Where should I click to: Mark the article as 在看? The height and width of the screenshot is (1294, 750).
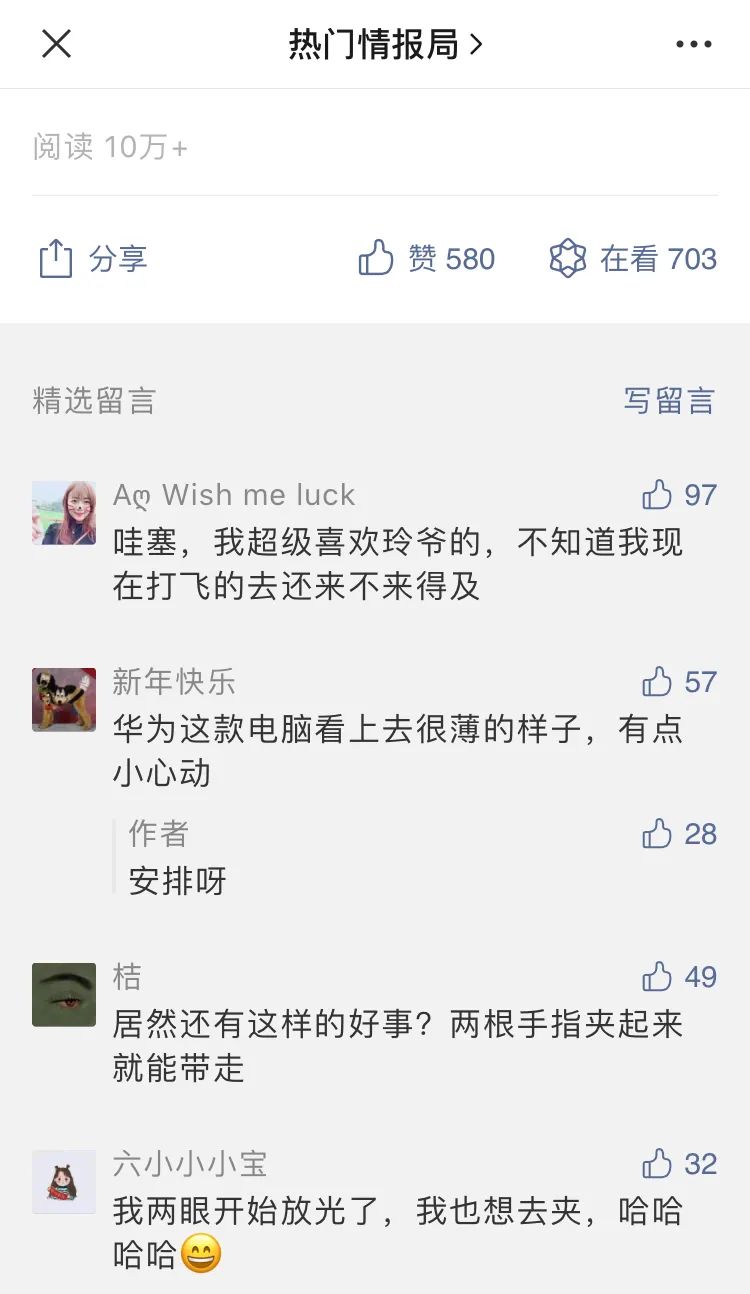633,259
